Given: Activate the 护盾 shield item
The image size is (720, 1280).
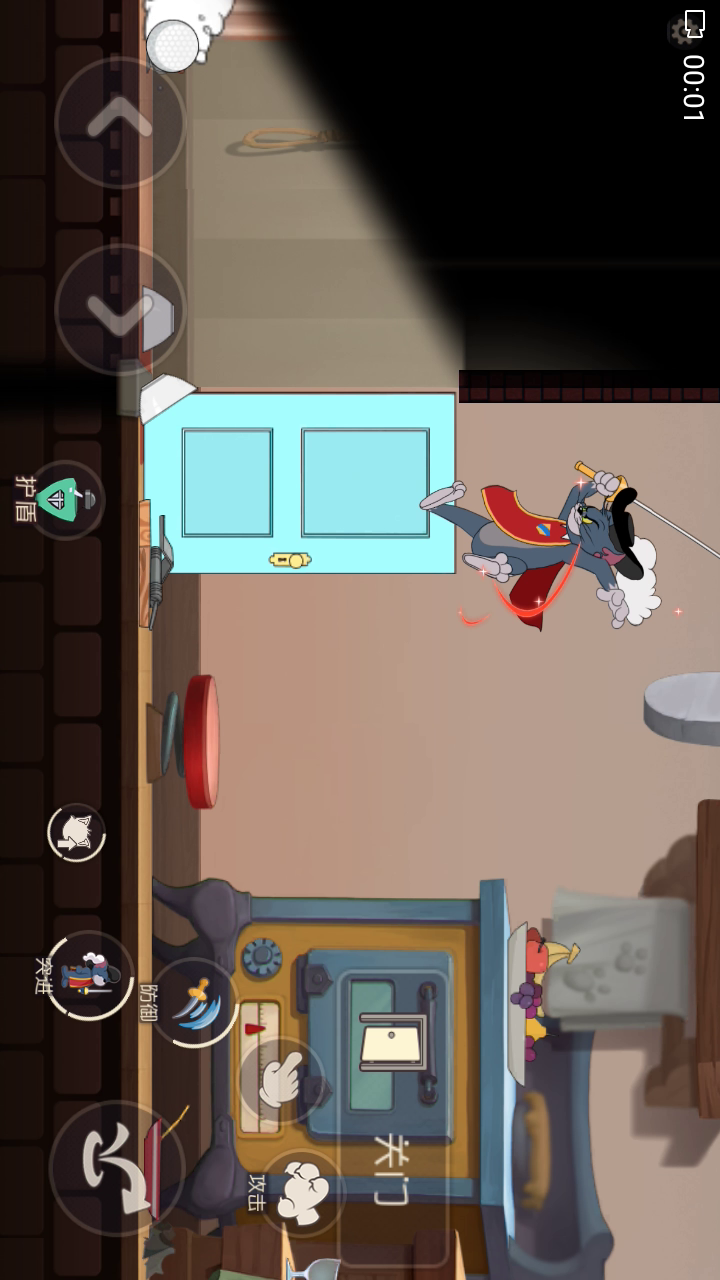Looking at the screenshot, I should point(65,499).
